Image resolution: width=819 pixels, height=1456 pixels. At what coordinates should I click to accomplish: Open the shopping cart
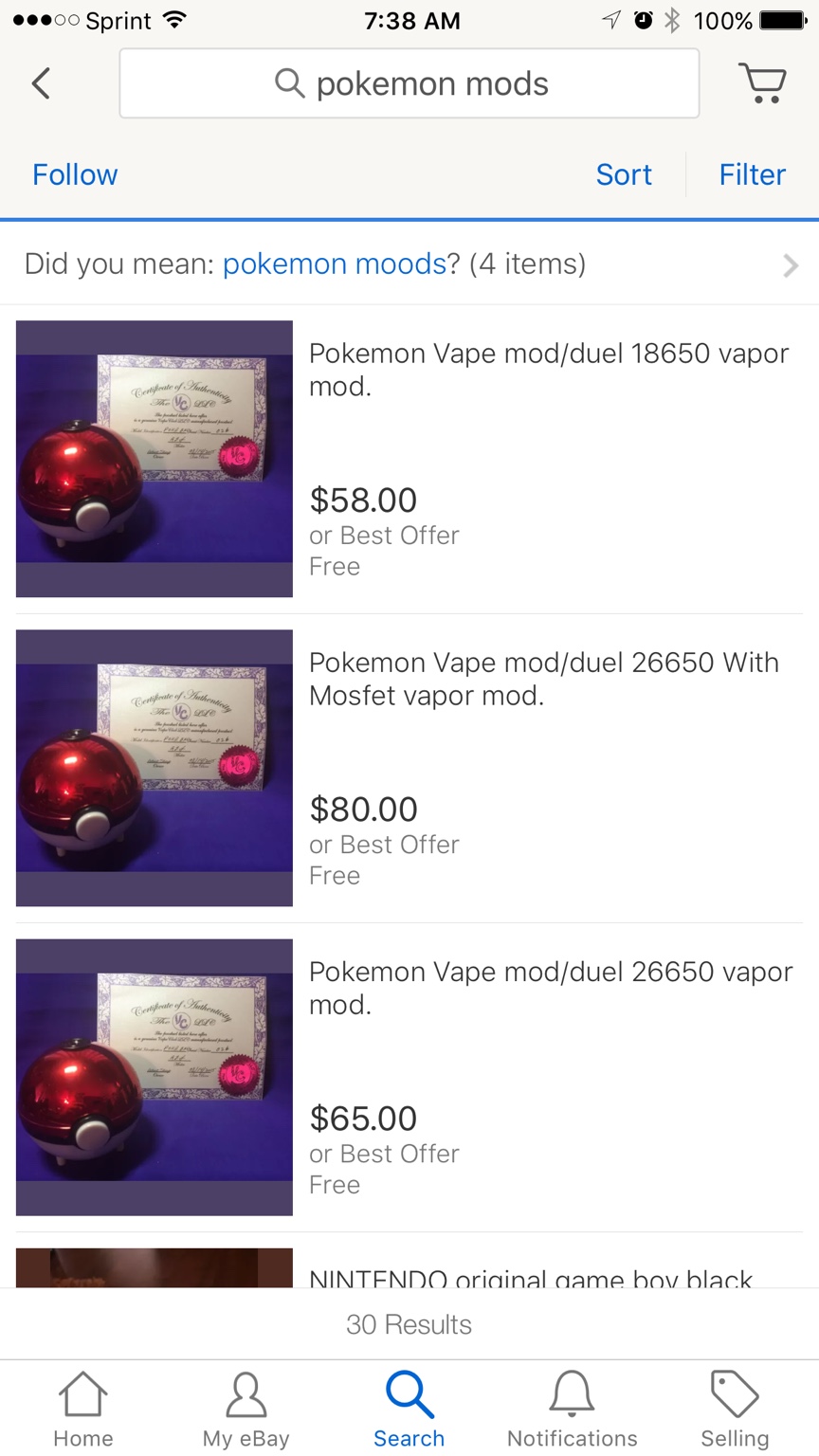pyautogui.click(x=761, y=83)
